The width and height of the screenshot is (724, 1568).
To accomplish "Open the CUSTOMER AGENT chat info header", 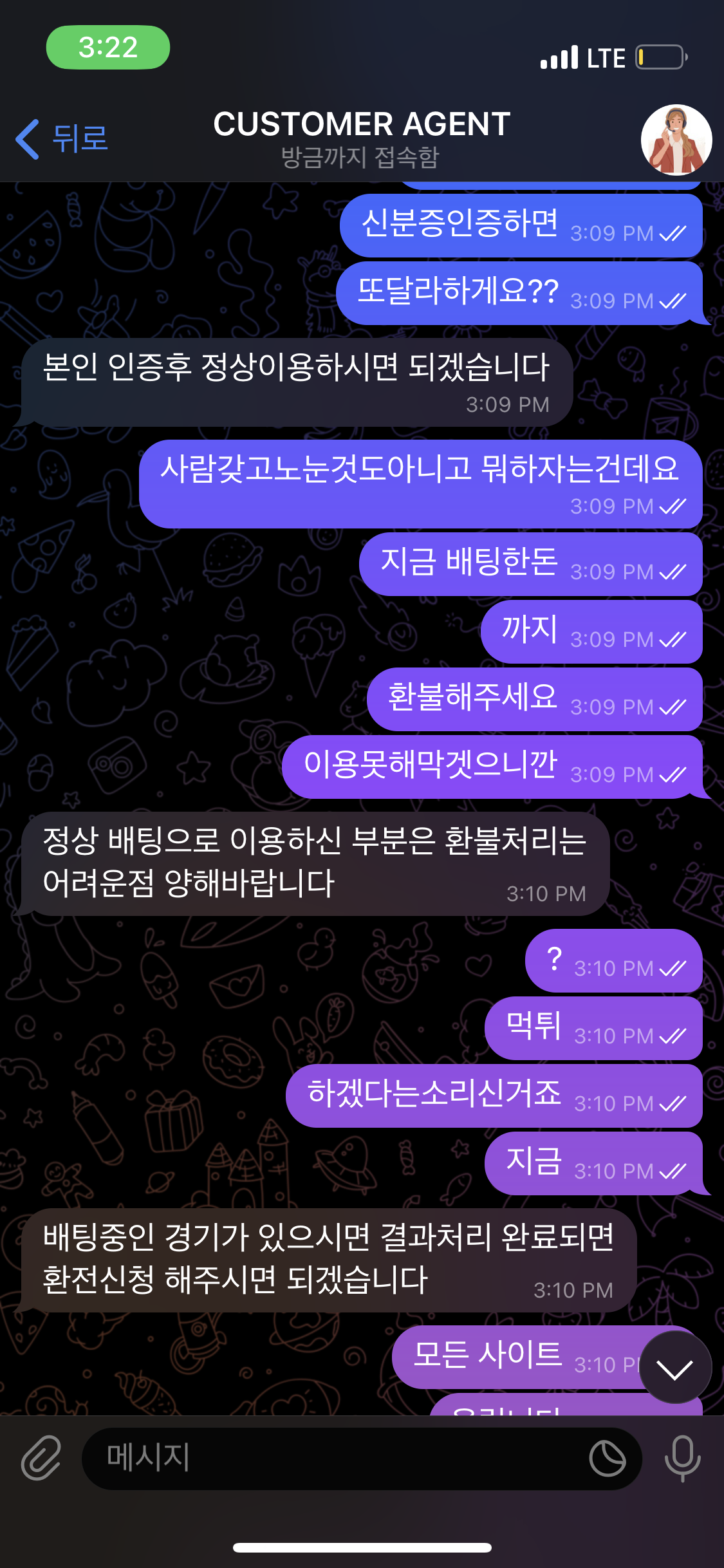I will 361,138.
